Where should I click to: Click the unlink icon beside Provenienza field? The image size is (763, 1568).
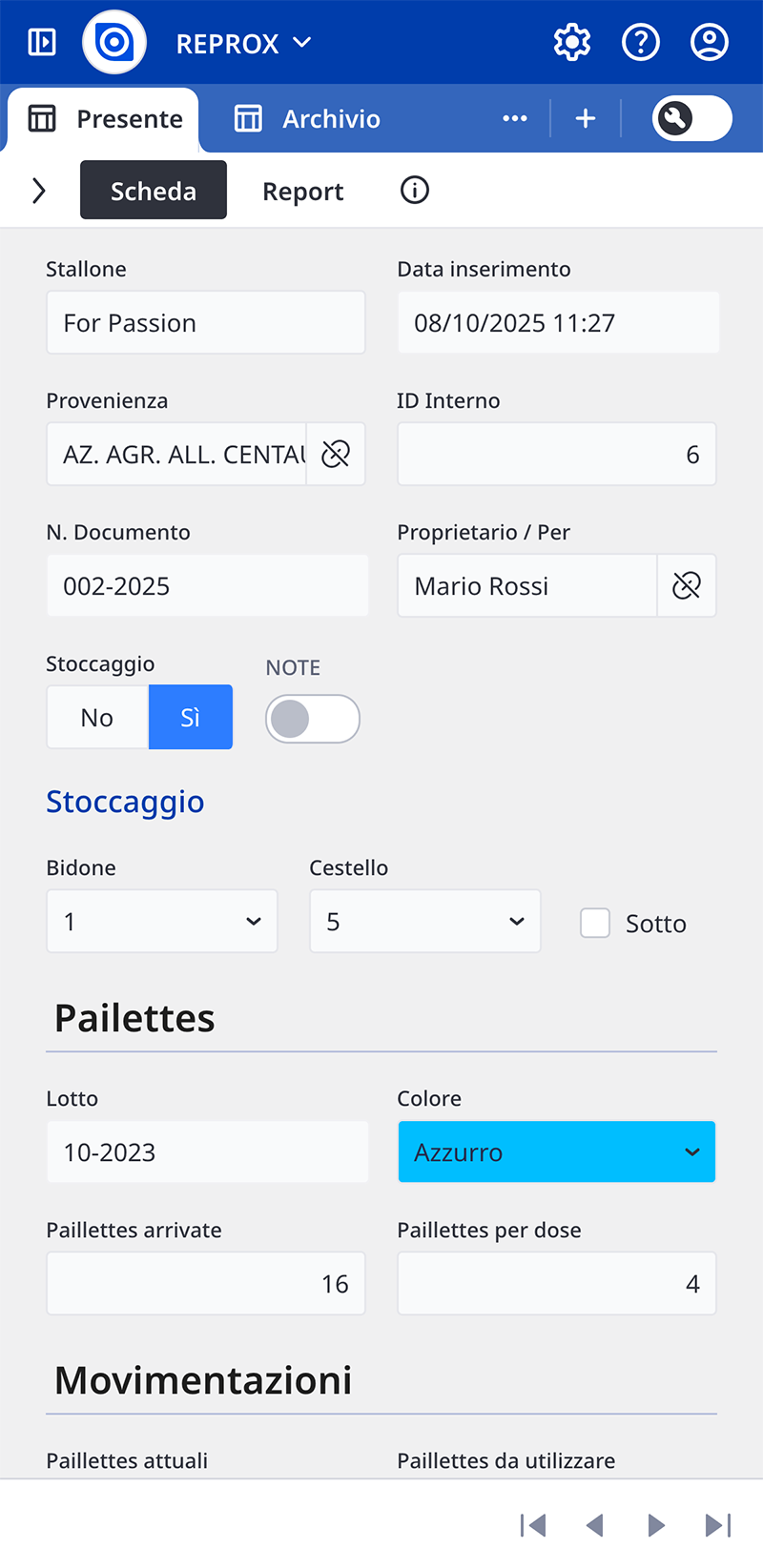pyautogui.click(x=336, y=454)
